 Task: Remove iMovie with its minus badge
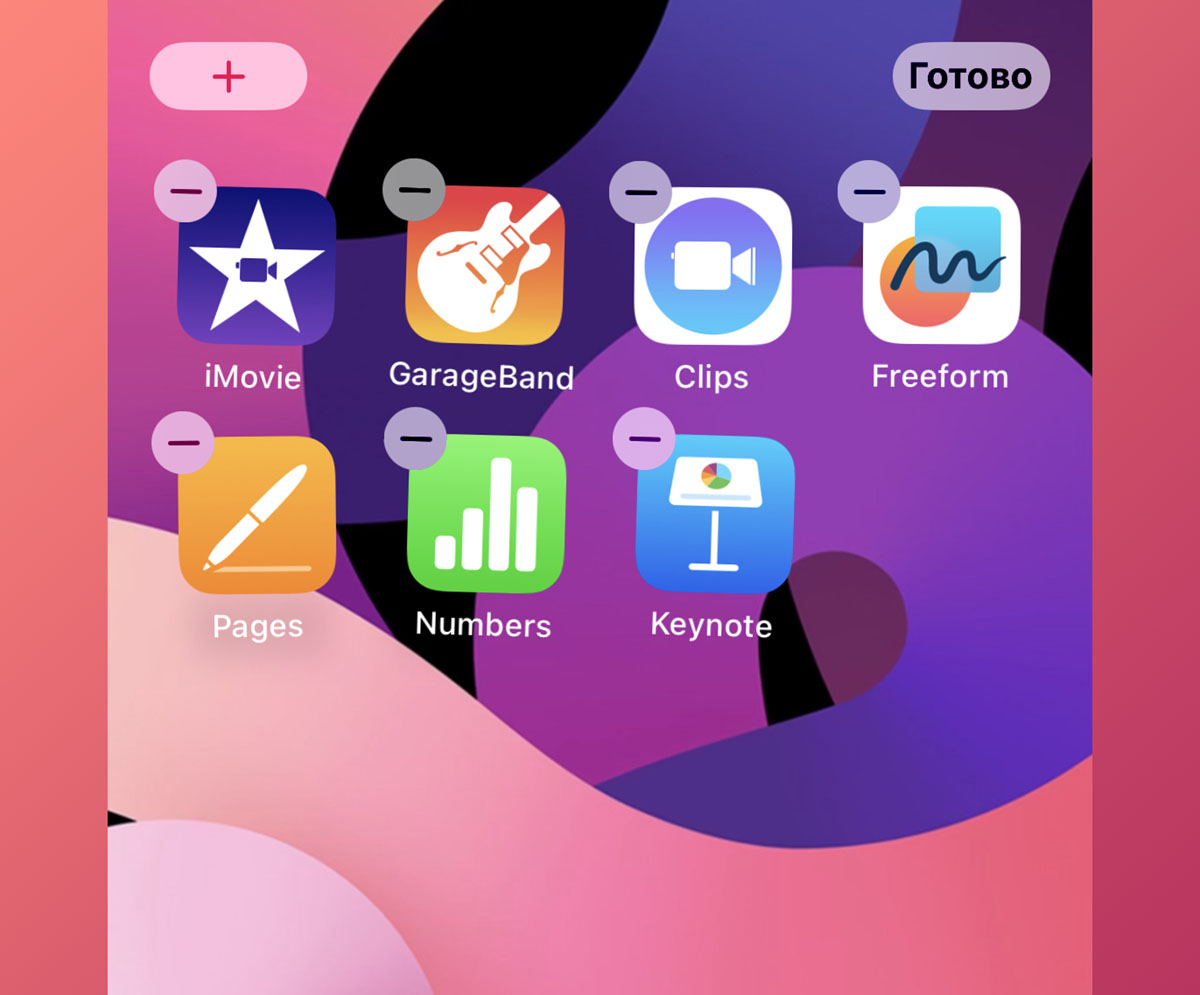185,190
